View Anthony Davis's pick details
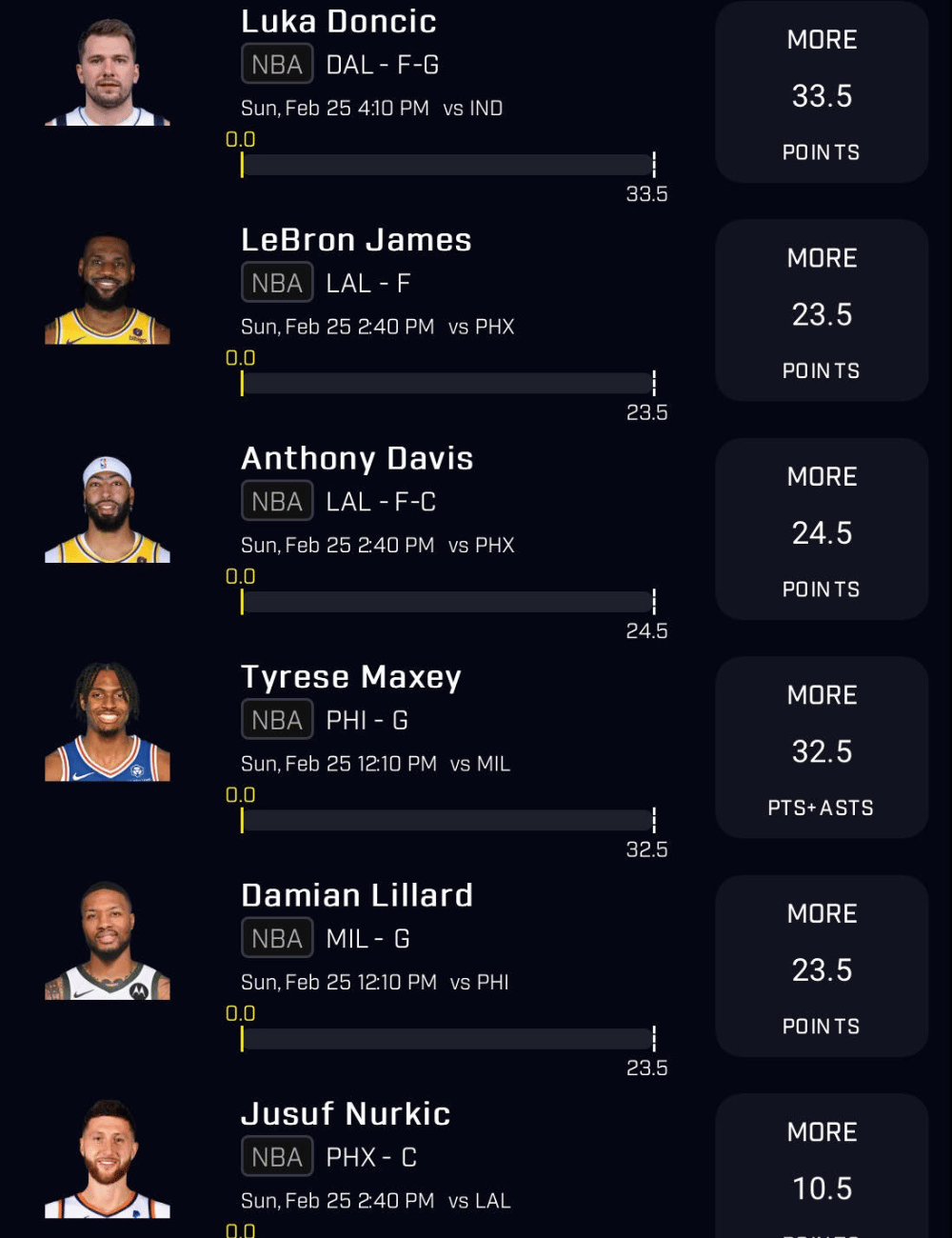 click(357, 459)
